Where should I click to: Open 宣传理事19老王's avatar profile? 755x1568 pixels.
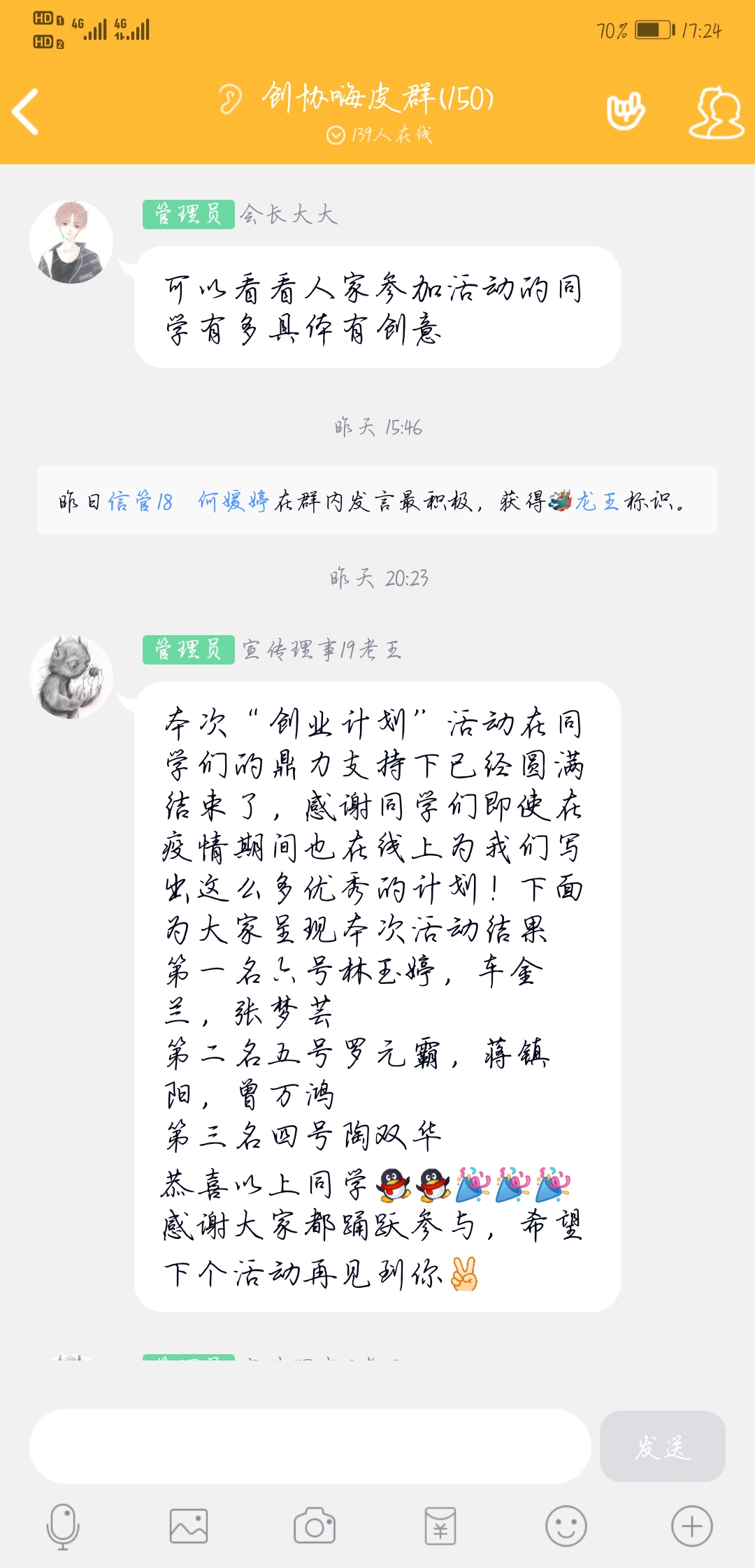pos(71,677)
